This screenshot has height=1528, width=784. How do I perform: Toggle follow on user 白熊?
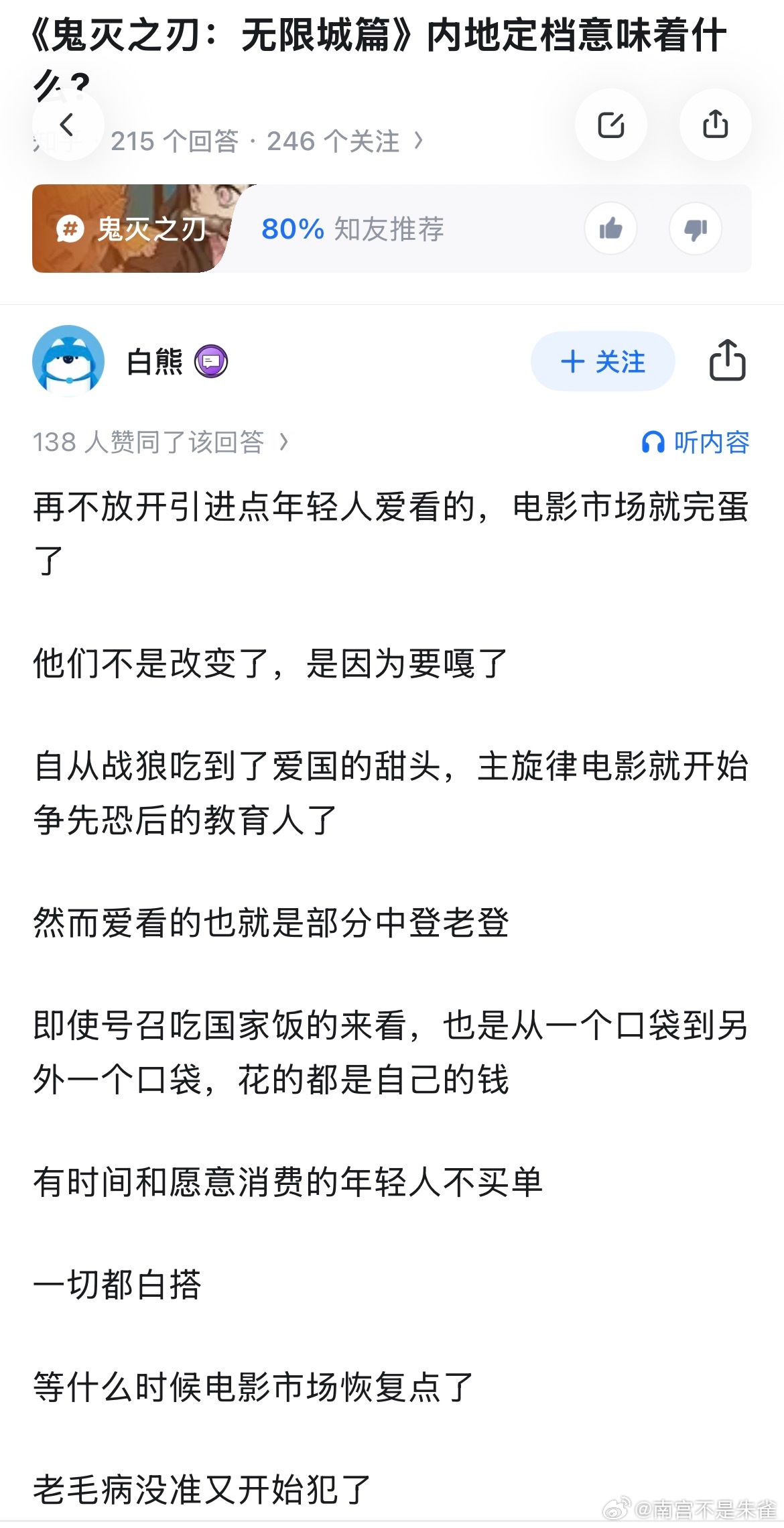pyautogui.click(x=601, y=362)
